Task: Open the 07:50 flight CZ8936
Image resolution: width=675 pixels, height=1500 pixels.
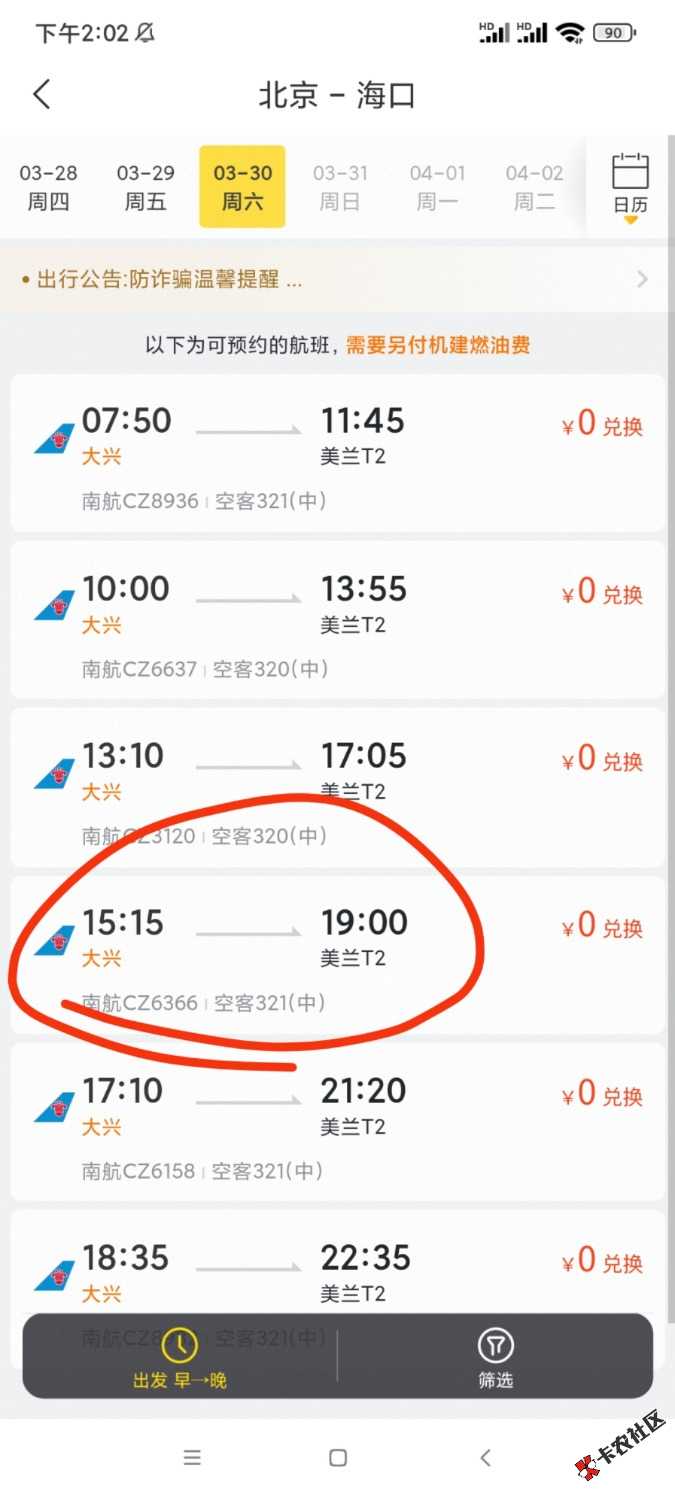Action: click(x=300, y=453)
